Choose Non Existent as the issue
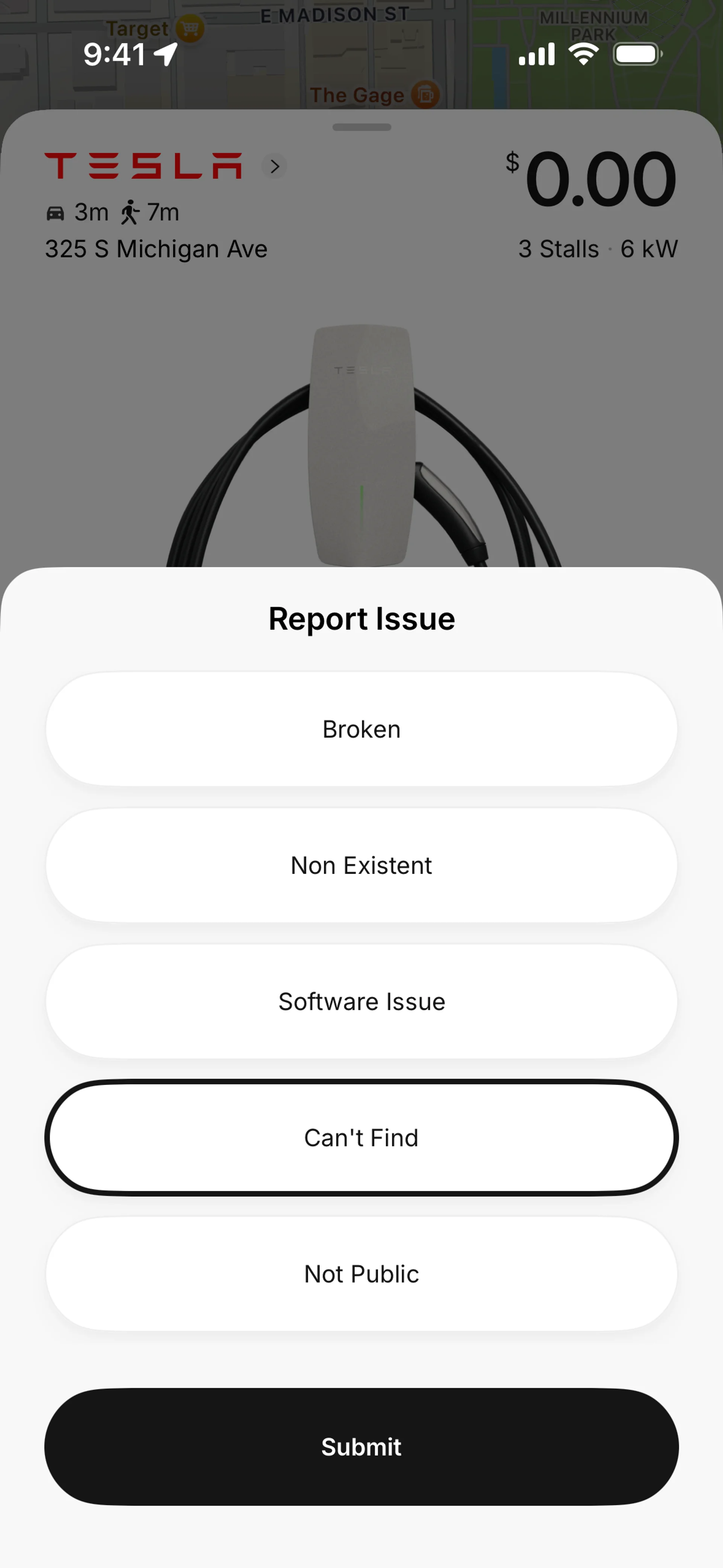The image size is (723, 1568). 361,865
